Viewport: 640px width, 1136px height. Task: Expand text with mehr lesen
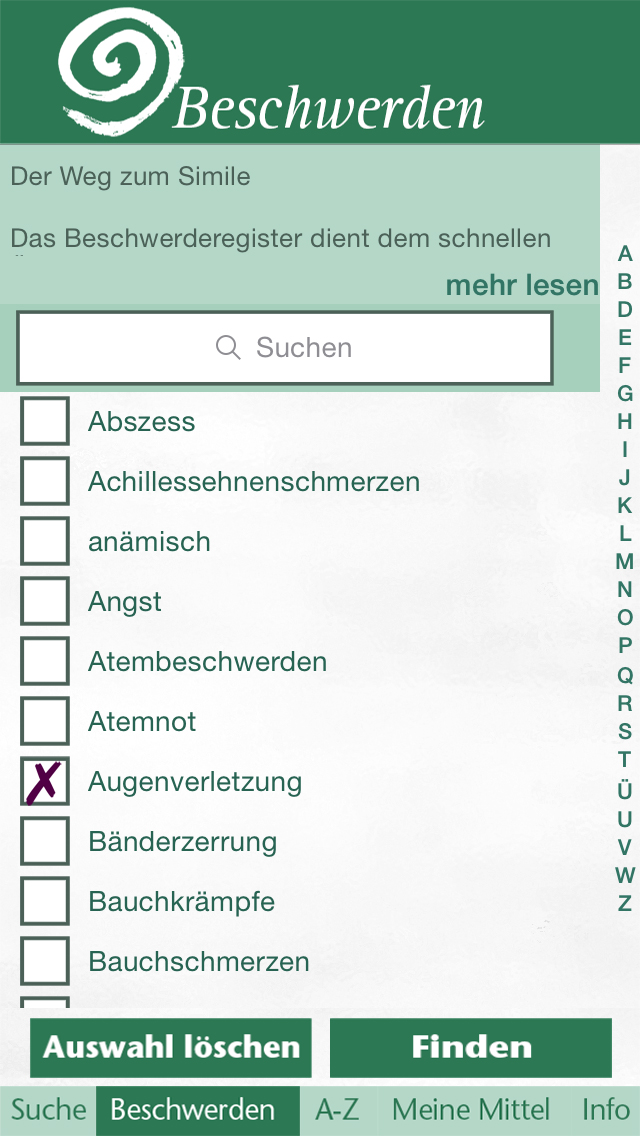click(521, 285)
